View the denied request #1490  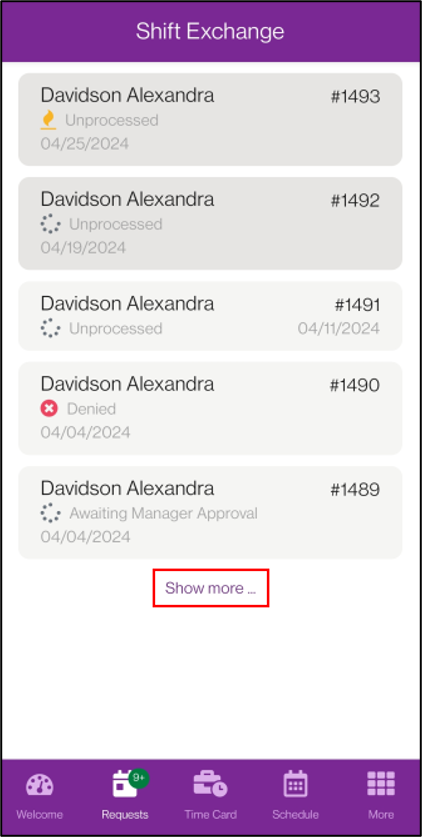(210, 408)
